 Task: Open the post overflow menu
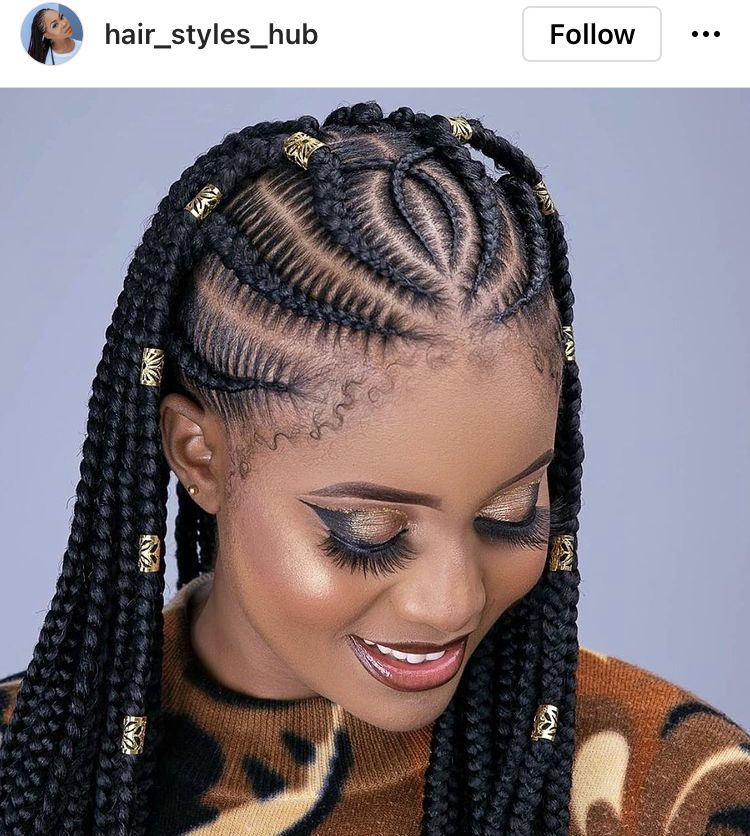(705, 34)
